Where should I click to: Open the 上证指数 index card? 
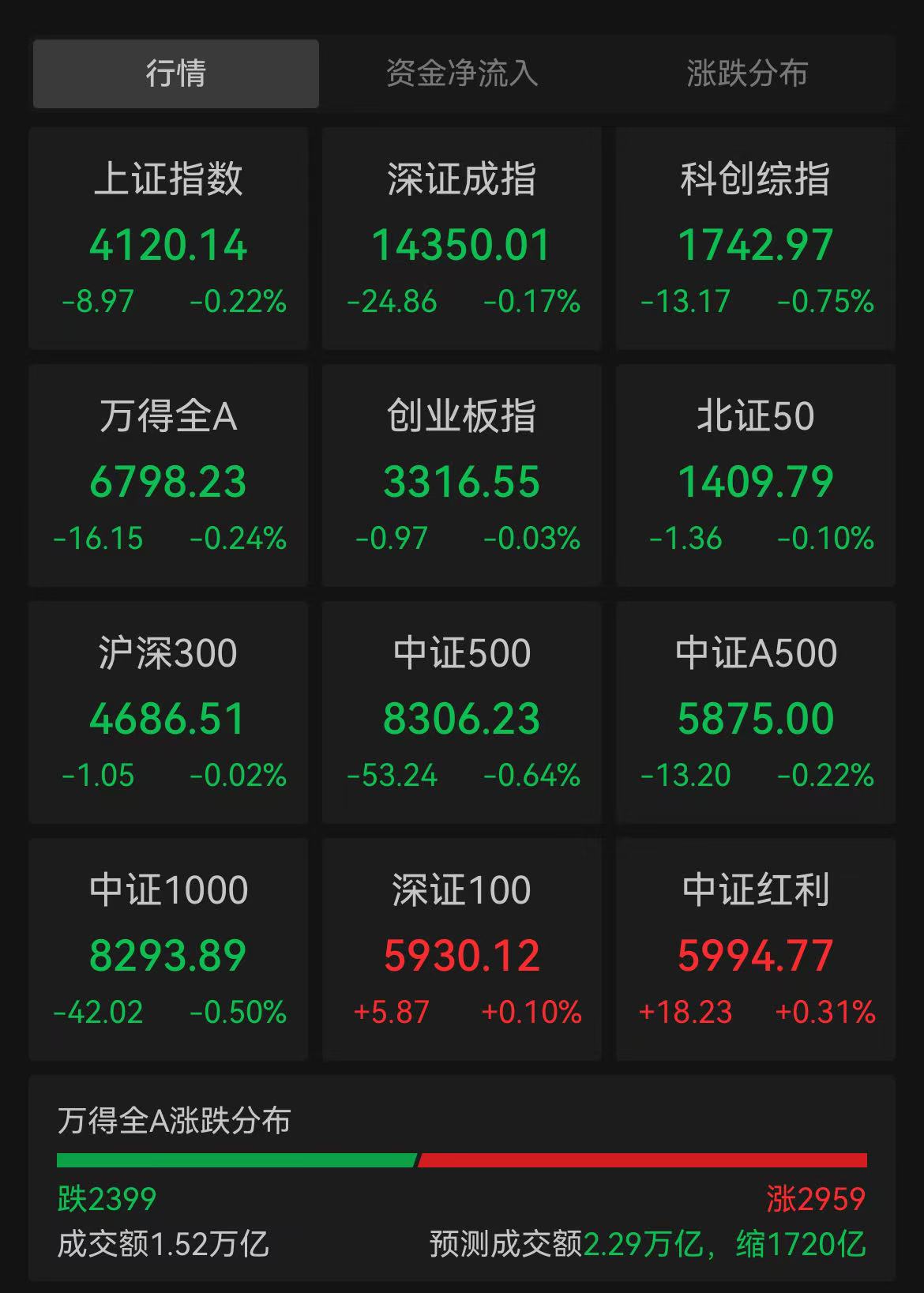(x=168, y=237)
